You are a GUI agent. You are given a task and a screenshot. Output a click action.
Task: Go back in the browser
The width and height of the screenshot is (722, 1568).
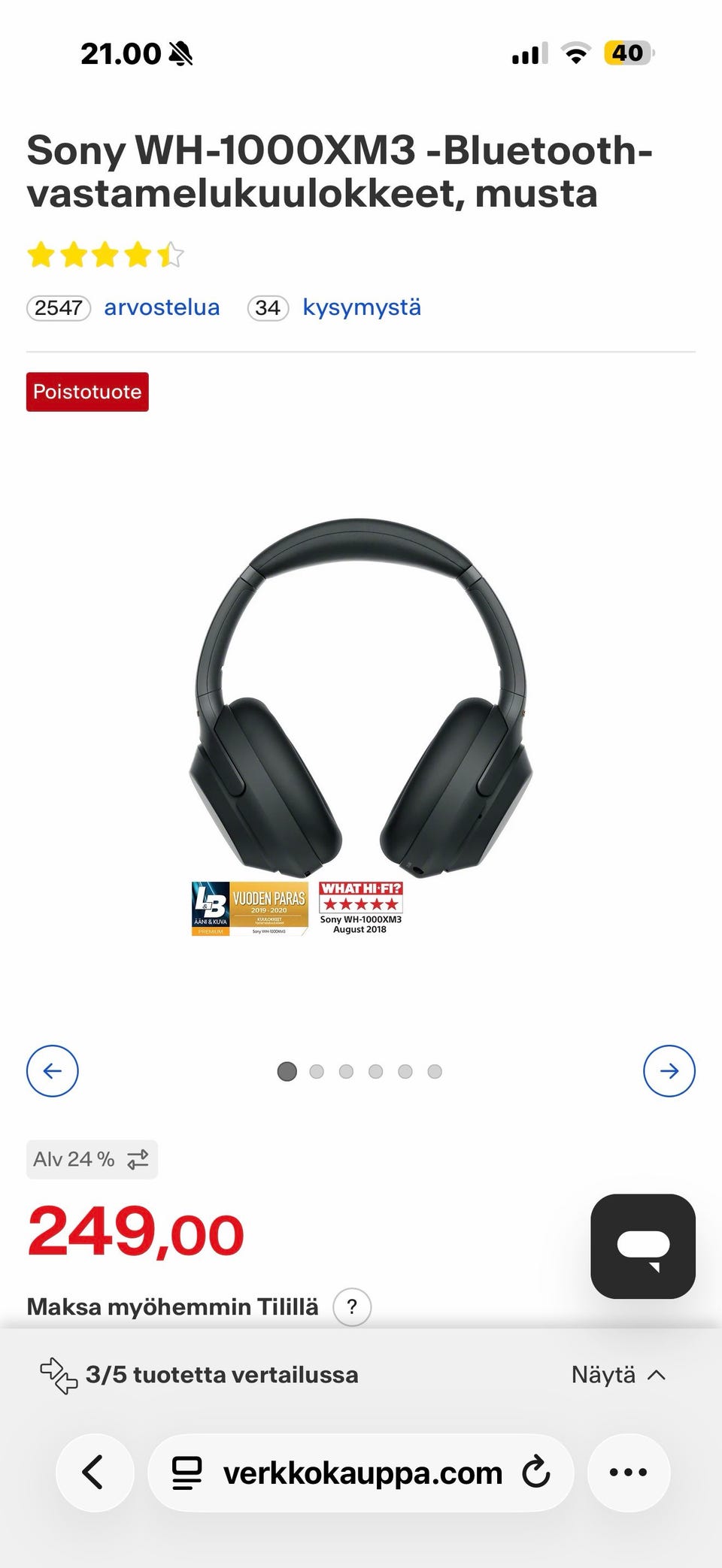click(x=94, y=1472)
